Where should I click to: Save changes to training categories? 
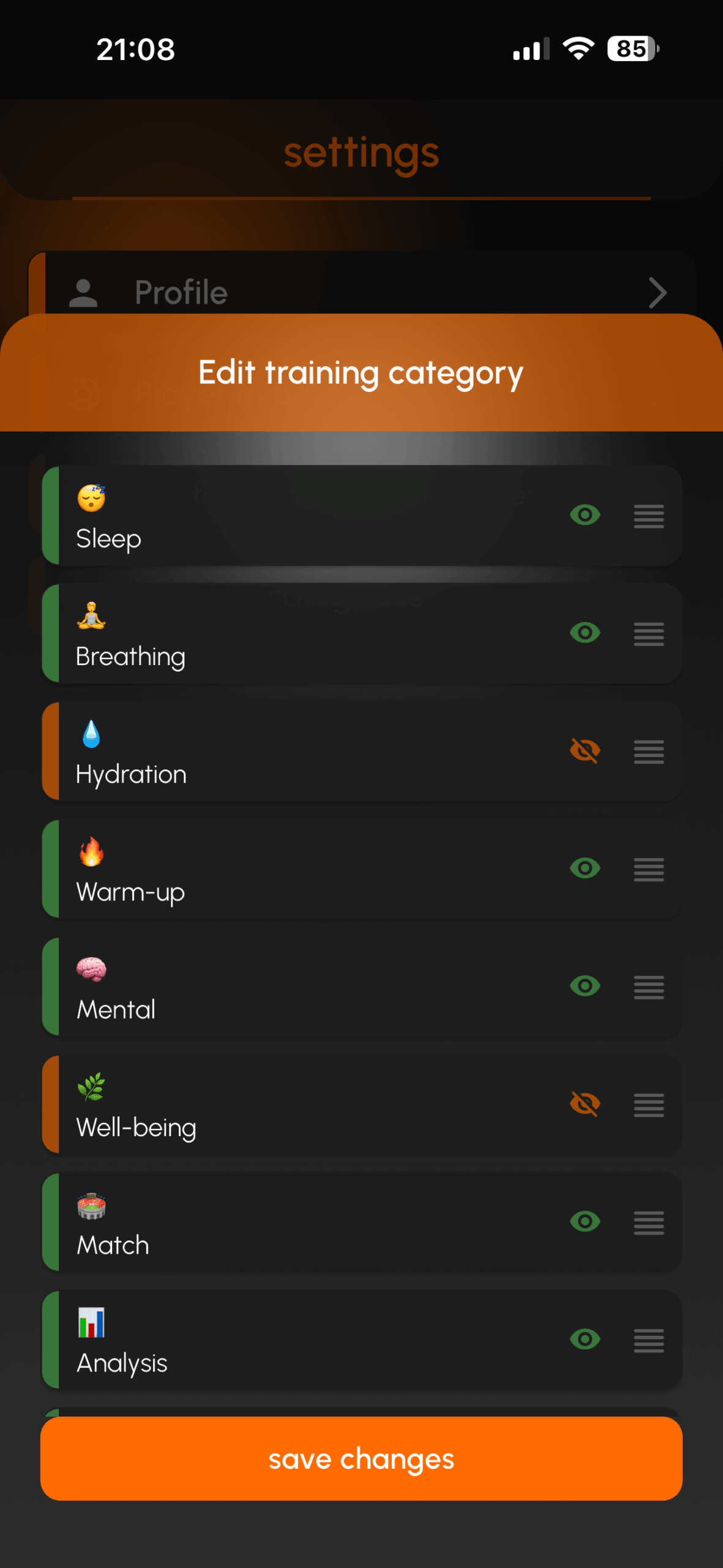(361, 1458)
